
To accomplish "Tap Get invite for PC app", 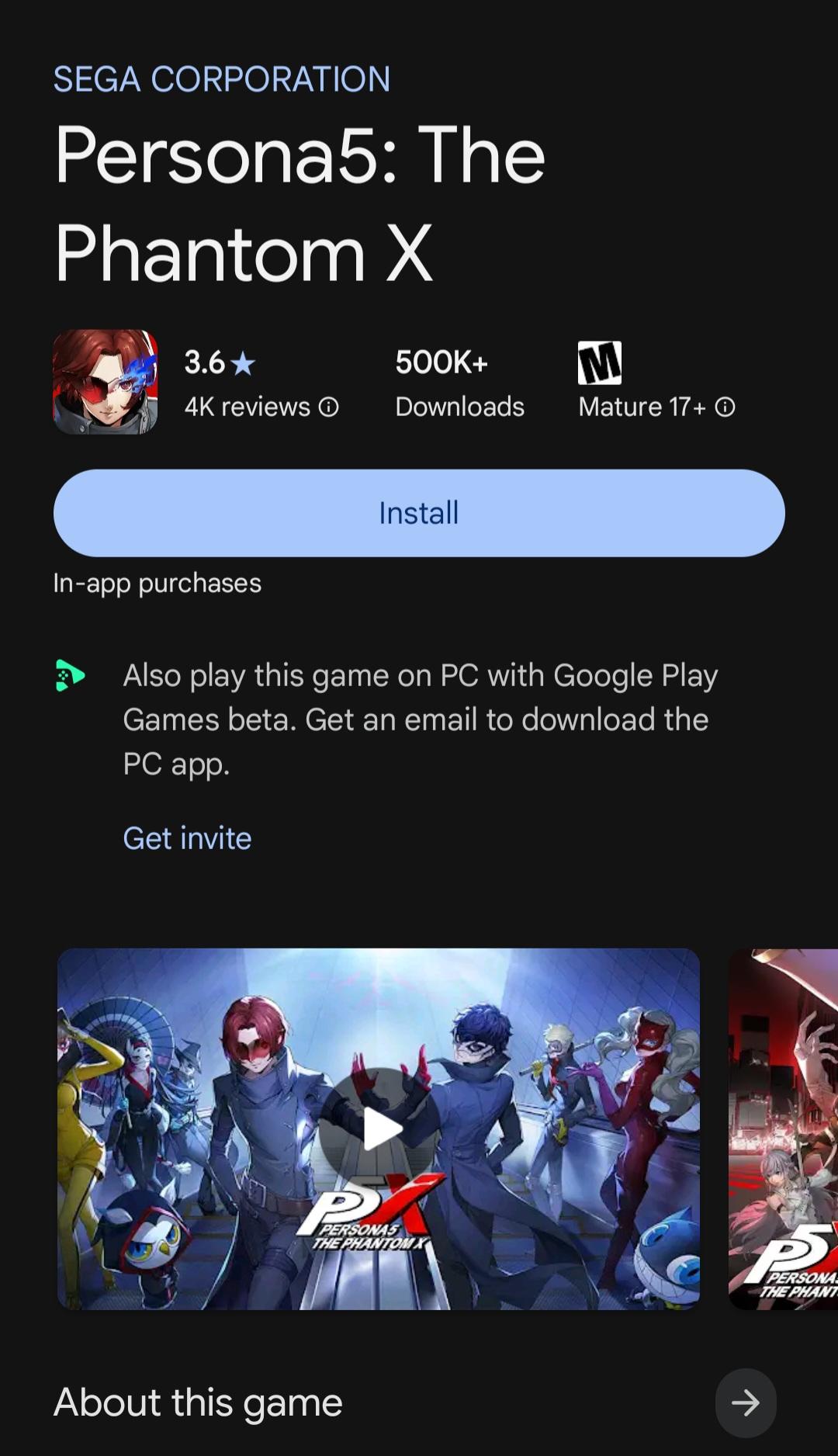I will coord(187,838).
